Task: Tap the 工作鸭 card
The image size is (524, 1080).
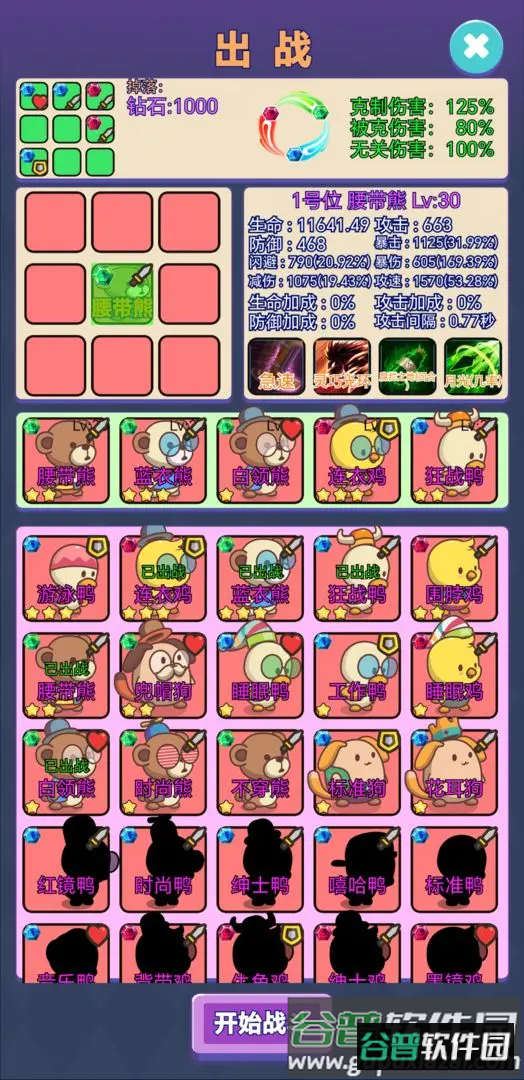Action: (357, 676)
